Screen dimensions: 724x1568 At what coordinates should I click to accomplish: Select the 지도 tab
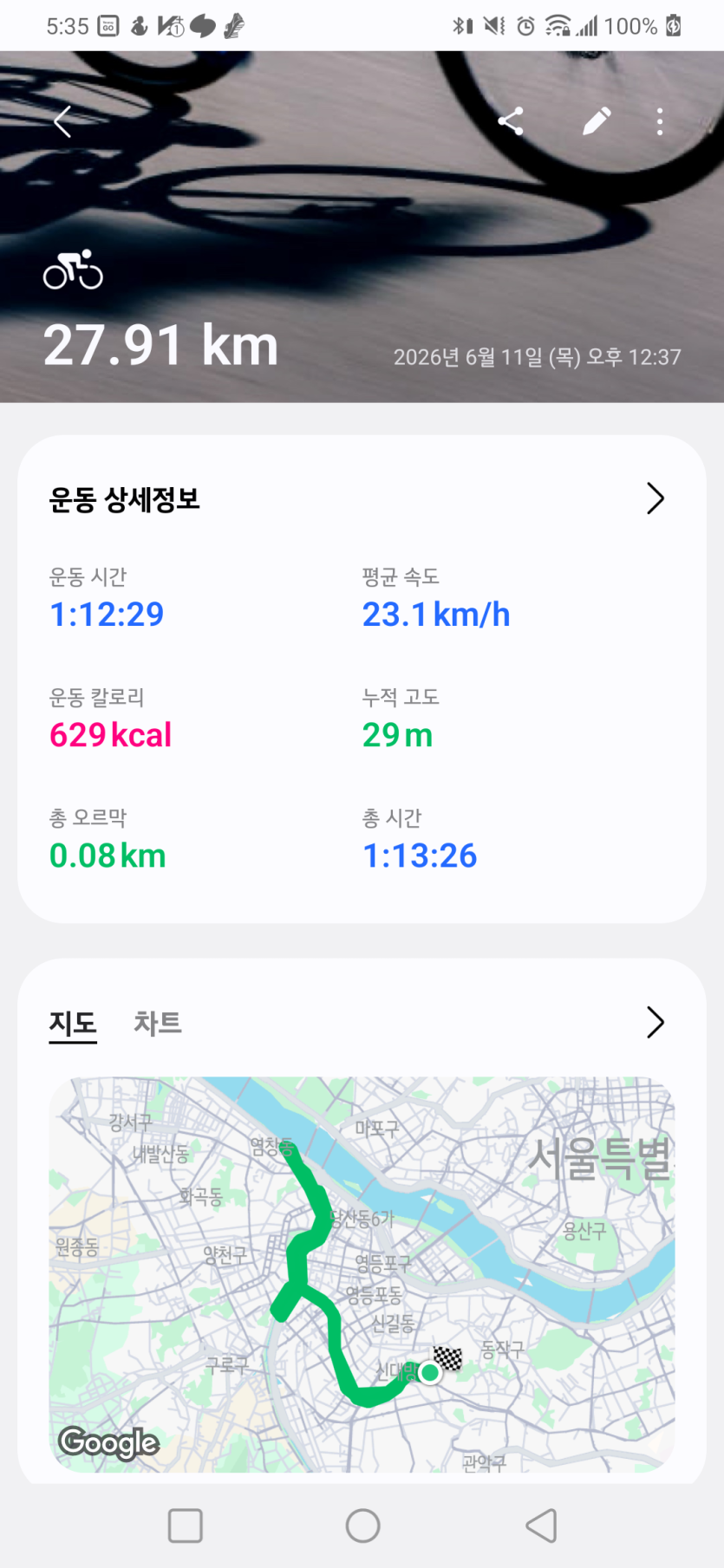click(x=73, y=1024)
